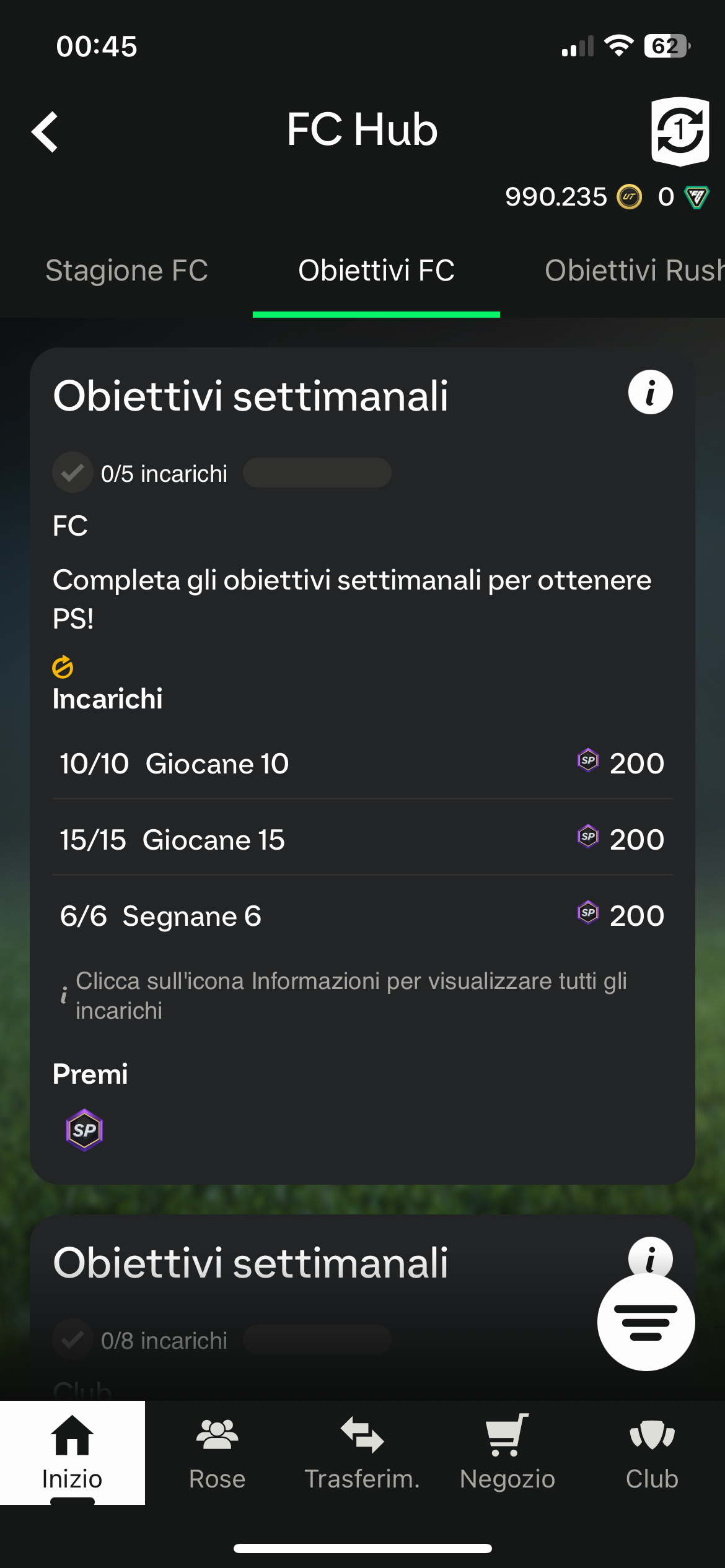The width and height of the screenshot is (725, 1568).
Task: Open the Segnane 6 task row
Action: point(362,915)
